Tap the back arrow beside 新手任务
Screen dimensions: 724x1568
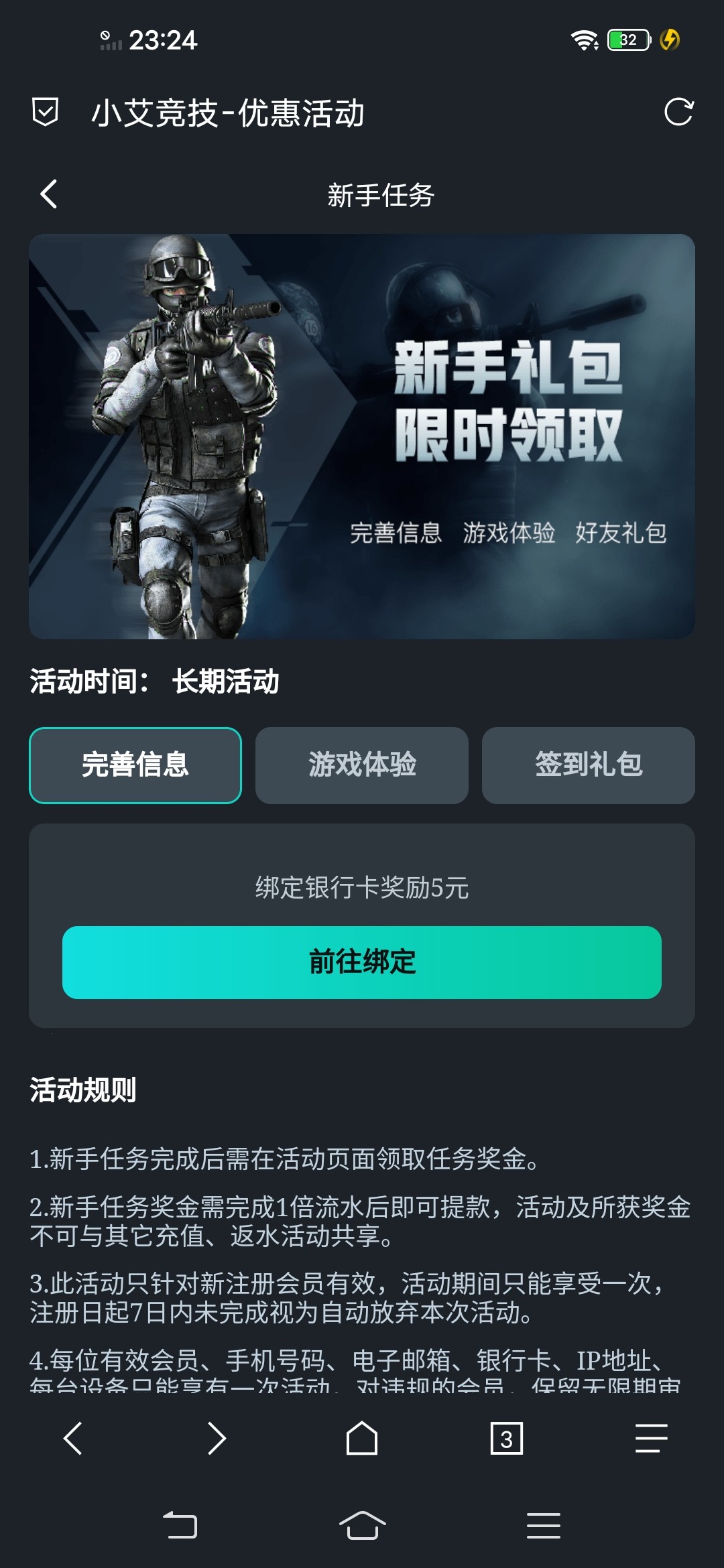(x=49, y=195)
